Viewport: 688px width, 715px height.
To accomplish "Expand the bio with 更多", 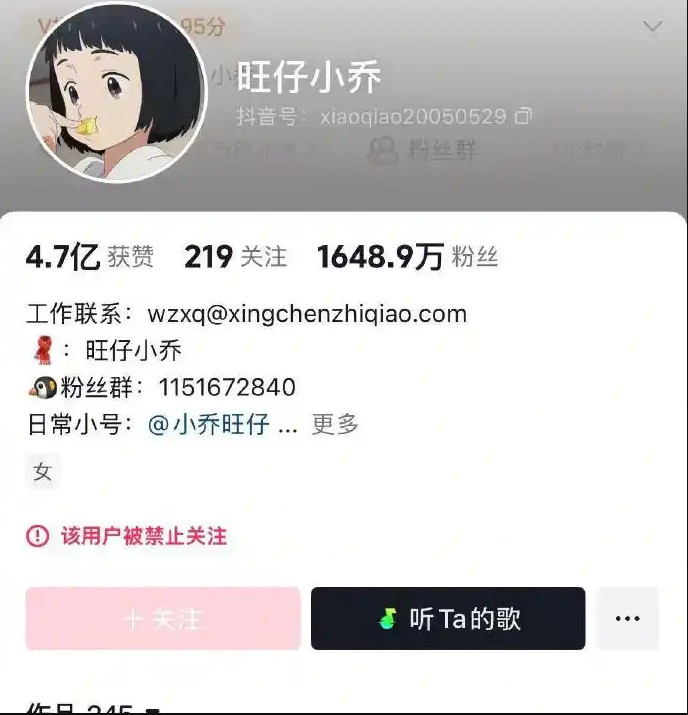I will [x=335, y=424].
